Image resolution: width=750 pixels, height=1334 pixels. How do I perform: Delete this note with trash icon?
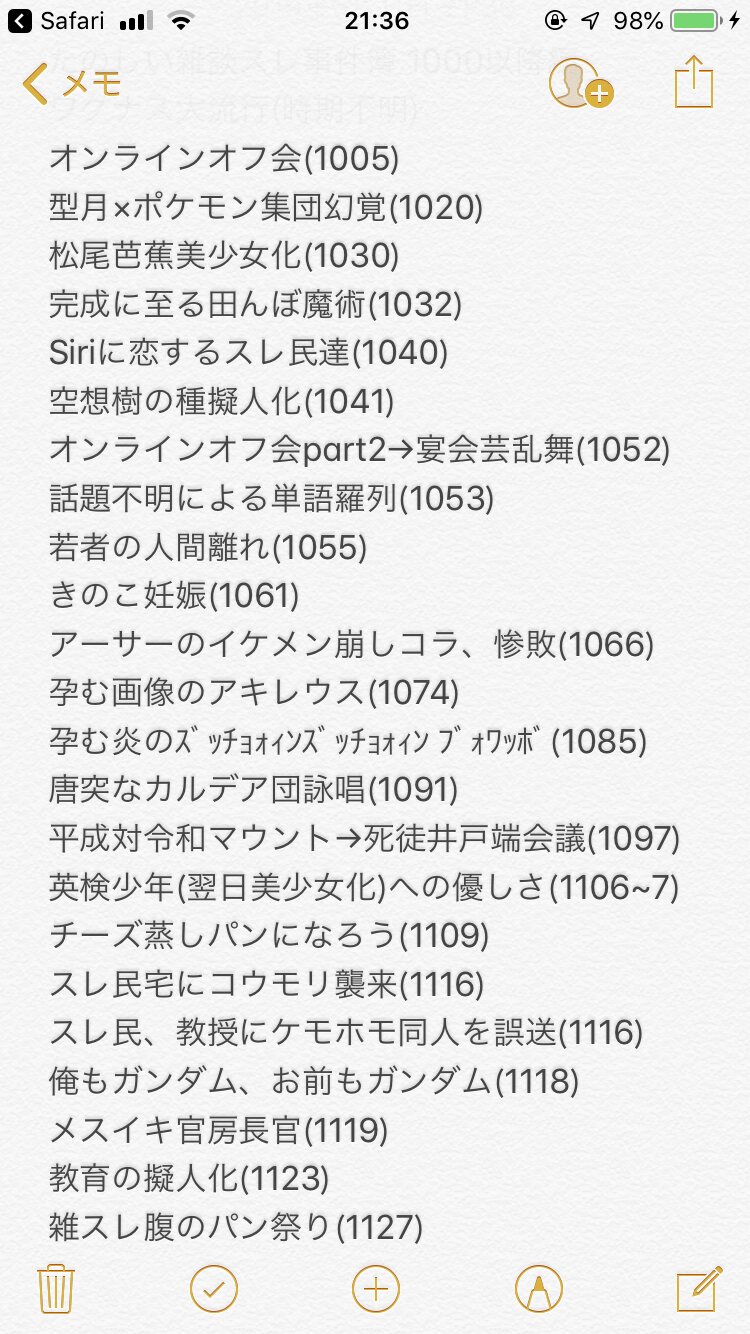[54, 1288]
